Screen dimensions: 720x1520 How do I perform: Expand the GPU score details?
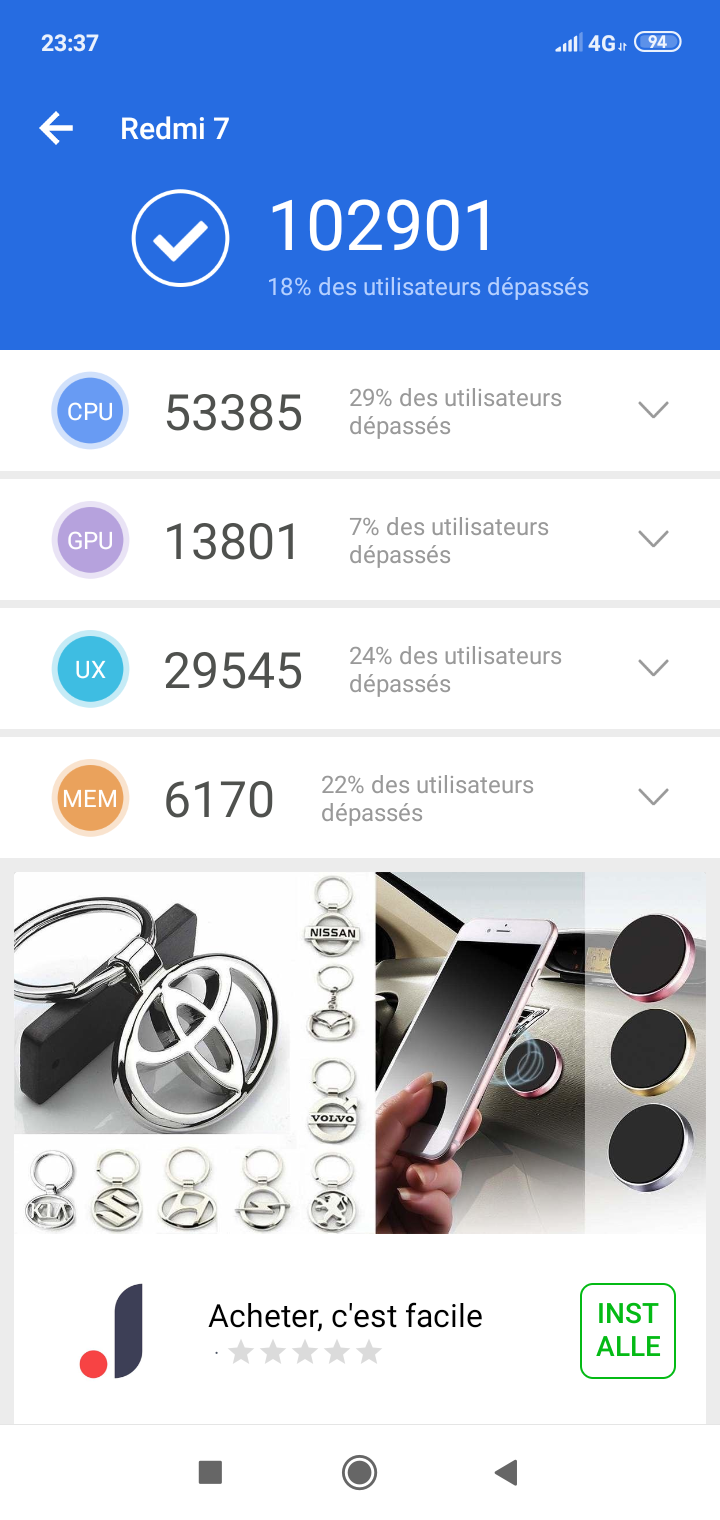[x=653, y=539]
